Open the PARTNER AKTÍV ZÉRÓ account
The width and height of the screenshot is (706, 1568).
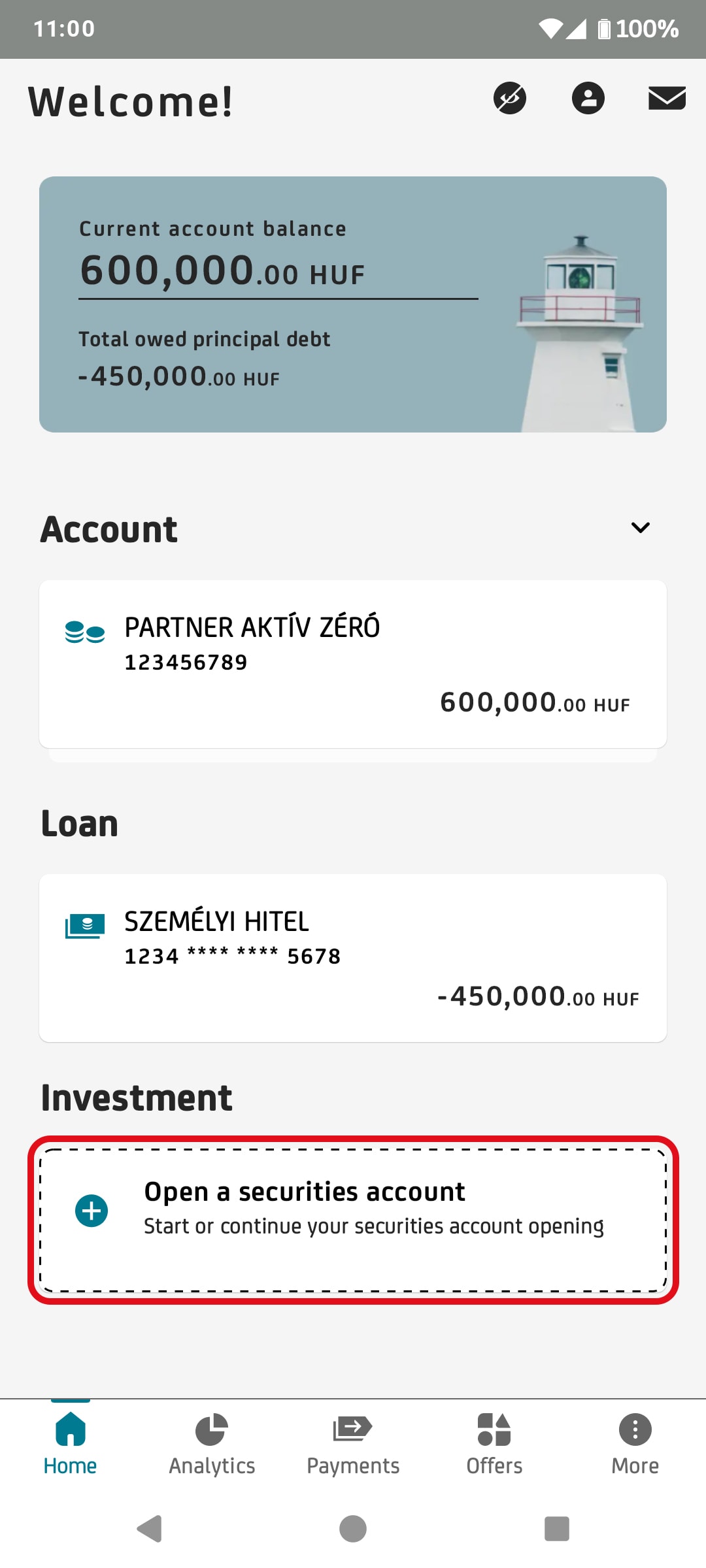coord(353,664)
